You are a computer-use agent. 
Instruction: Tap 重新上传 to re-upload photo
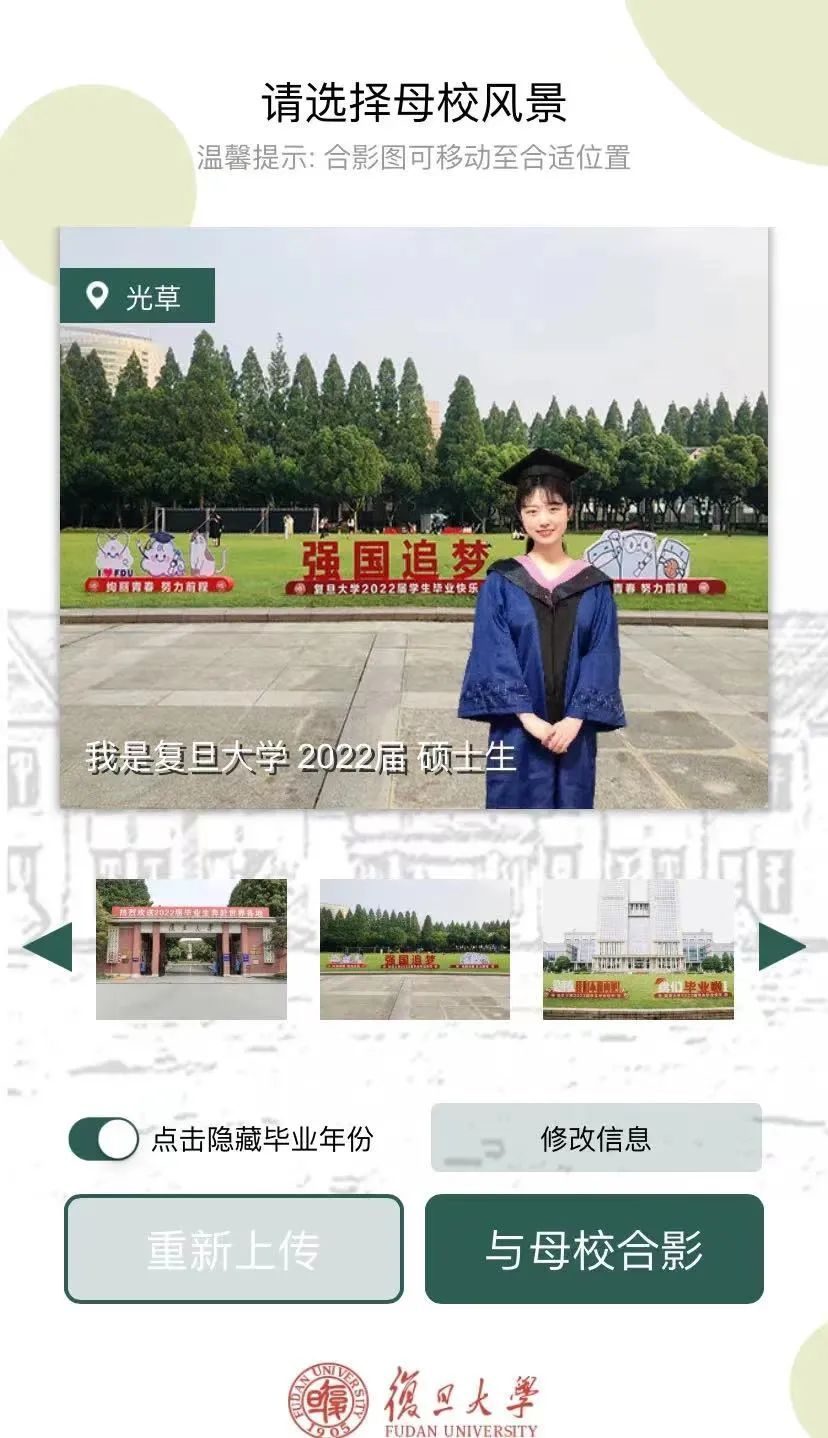(234, 1250)
